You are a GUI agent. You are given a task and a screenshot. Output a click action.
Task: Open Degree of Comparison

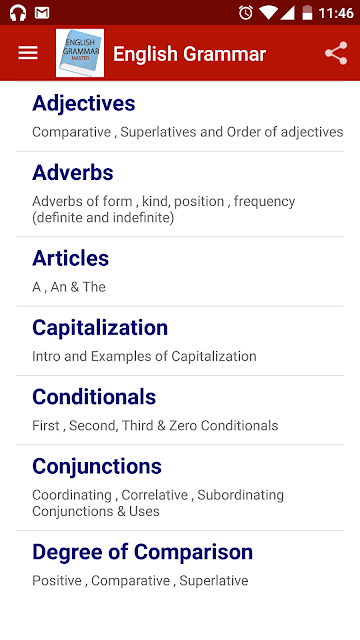point(180,565)
